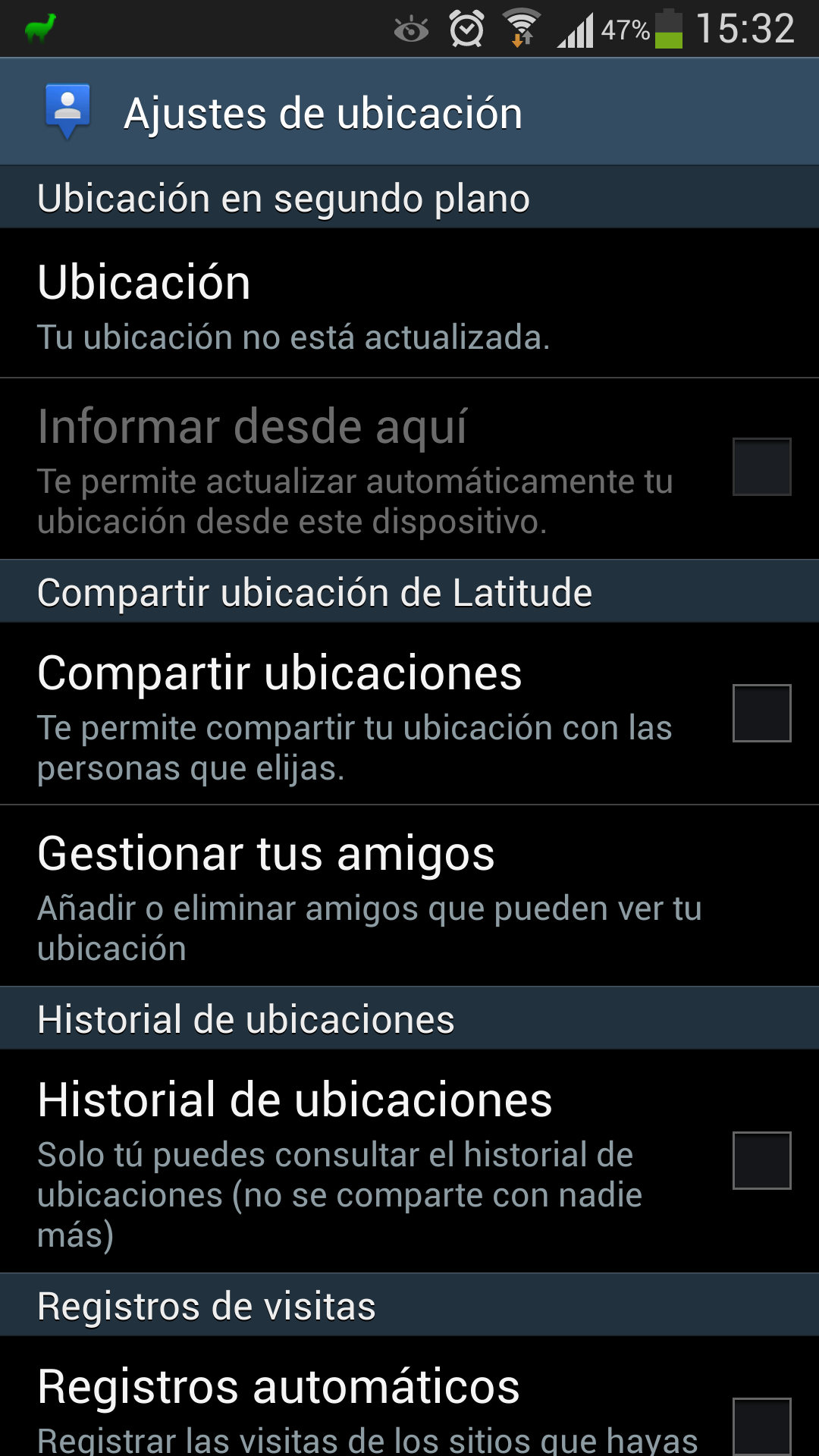
Task: Open Gestionar tus amigos
Action: click(409, 895)
